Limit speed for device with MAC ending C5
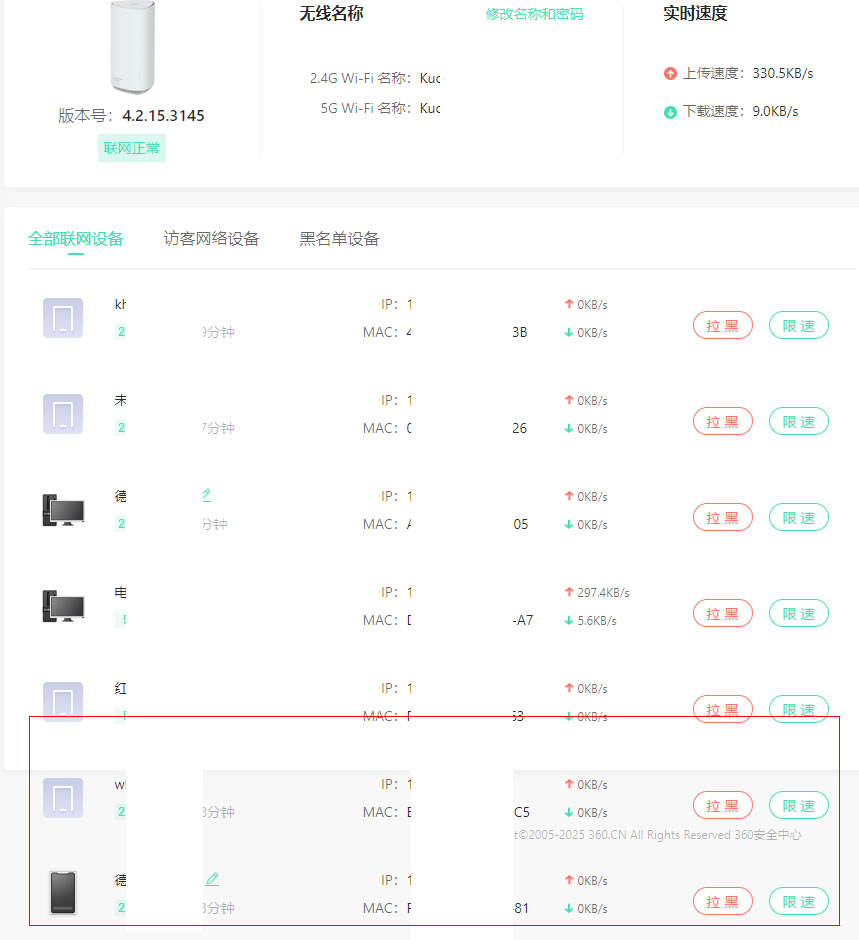This screenshot has height=940, width=859. (x=798, y=805)
